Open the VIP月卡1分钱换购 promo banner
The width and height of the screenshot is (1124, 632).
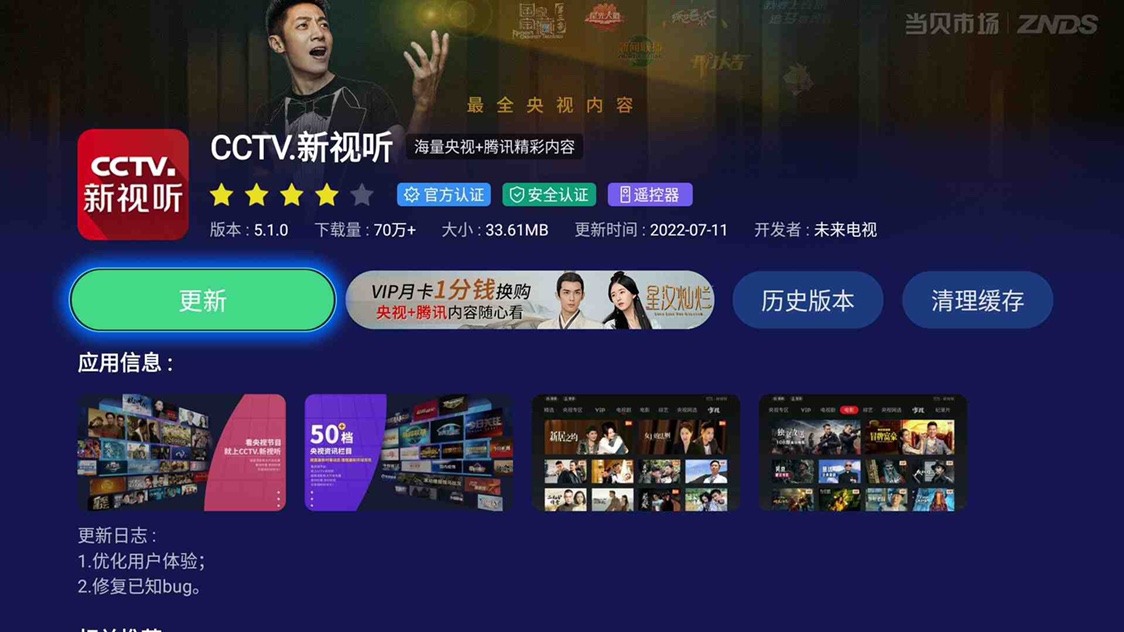coord(530,300)
